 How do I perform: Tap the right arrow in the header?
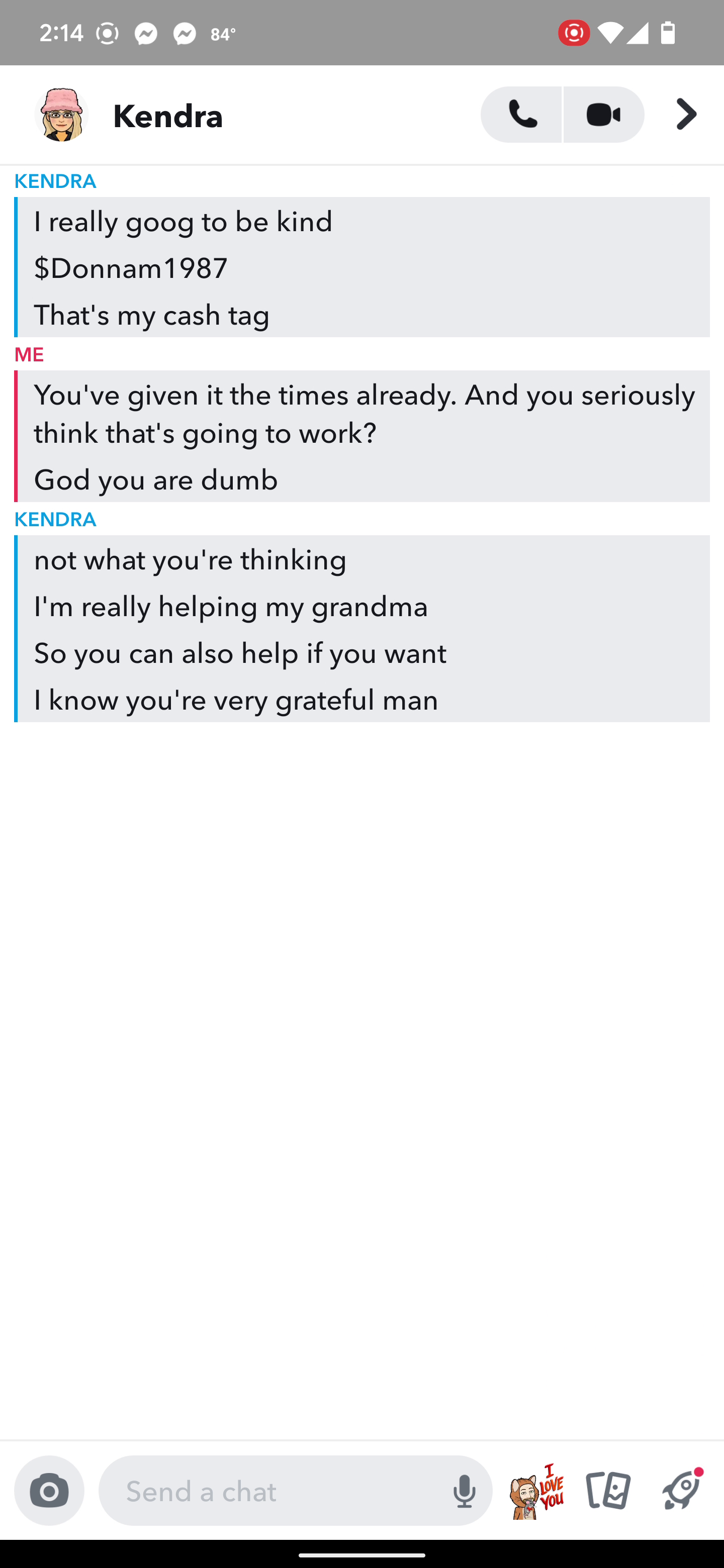pyautogui.click(x=686, y=115)
